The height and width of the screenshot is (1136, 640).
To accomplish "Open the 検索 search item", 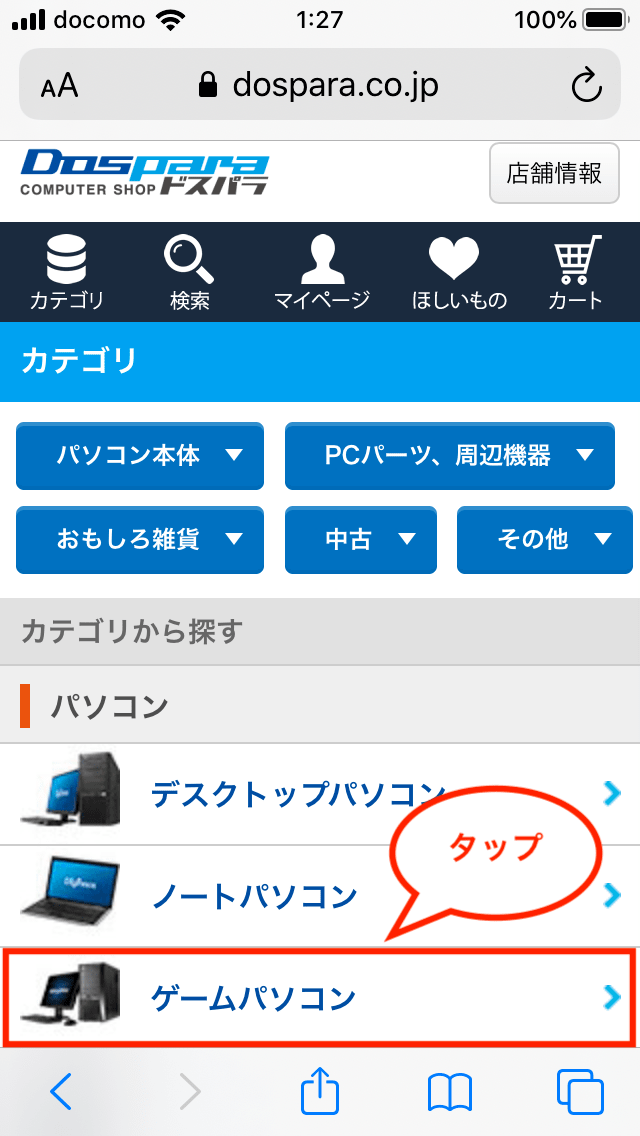I will [x=189, y=272].
